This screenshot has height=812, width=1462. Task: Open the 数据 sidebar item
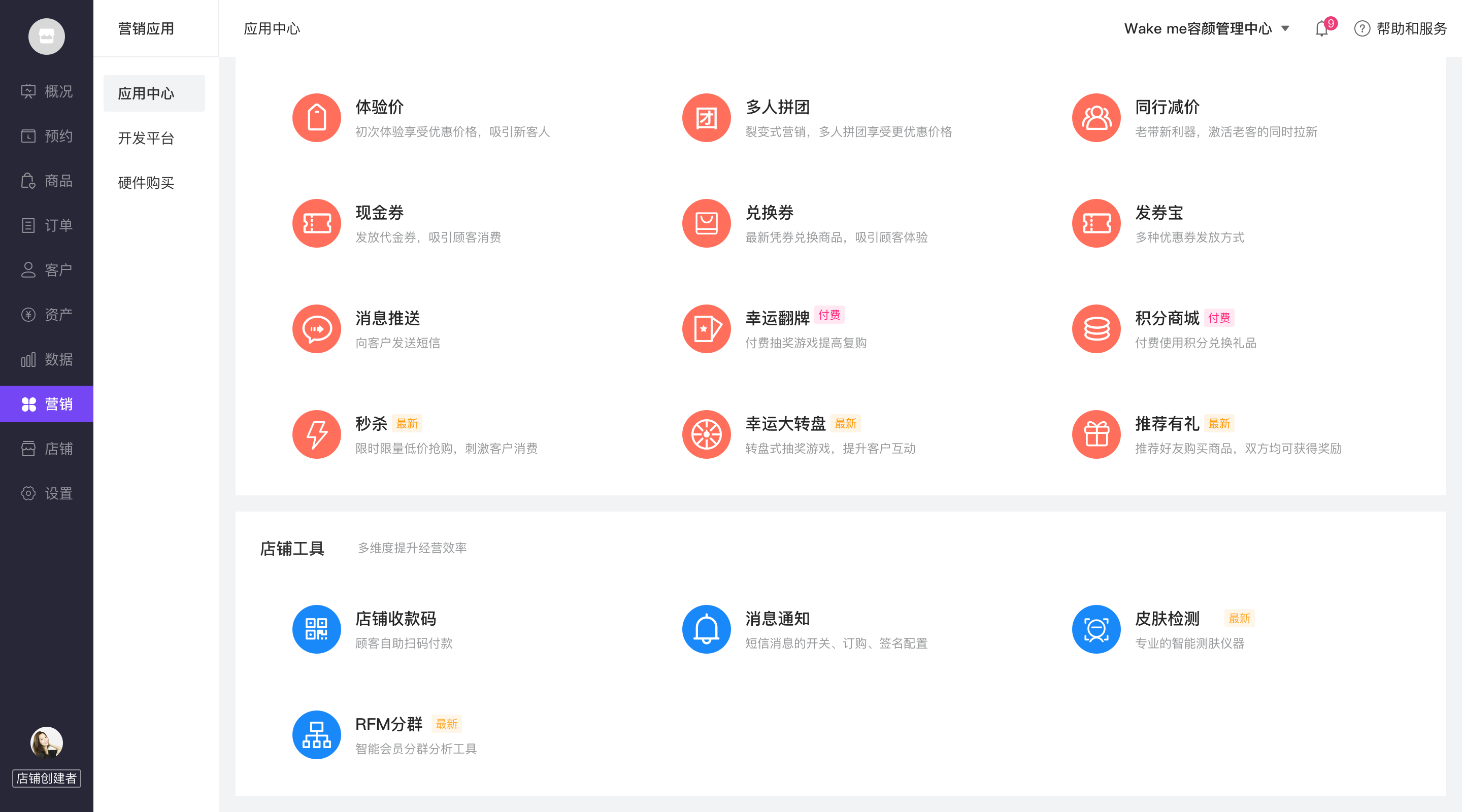(x=47, y=359)
